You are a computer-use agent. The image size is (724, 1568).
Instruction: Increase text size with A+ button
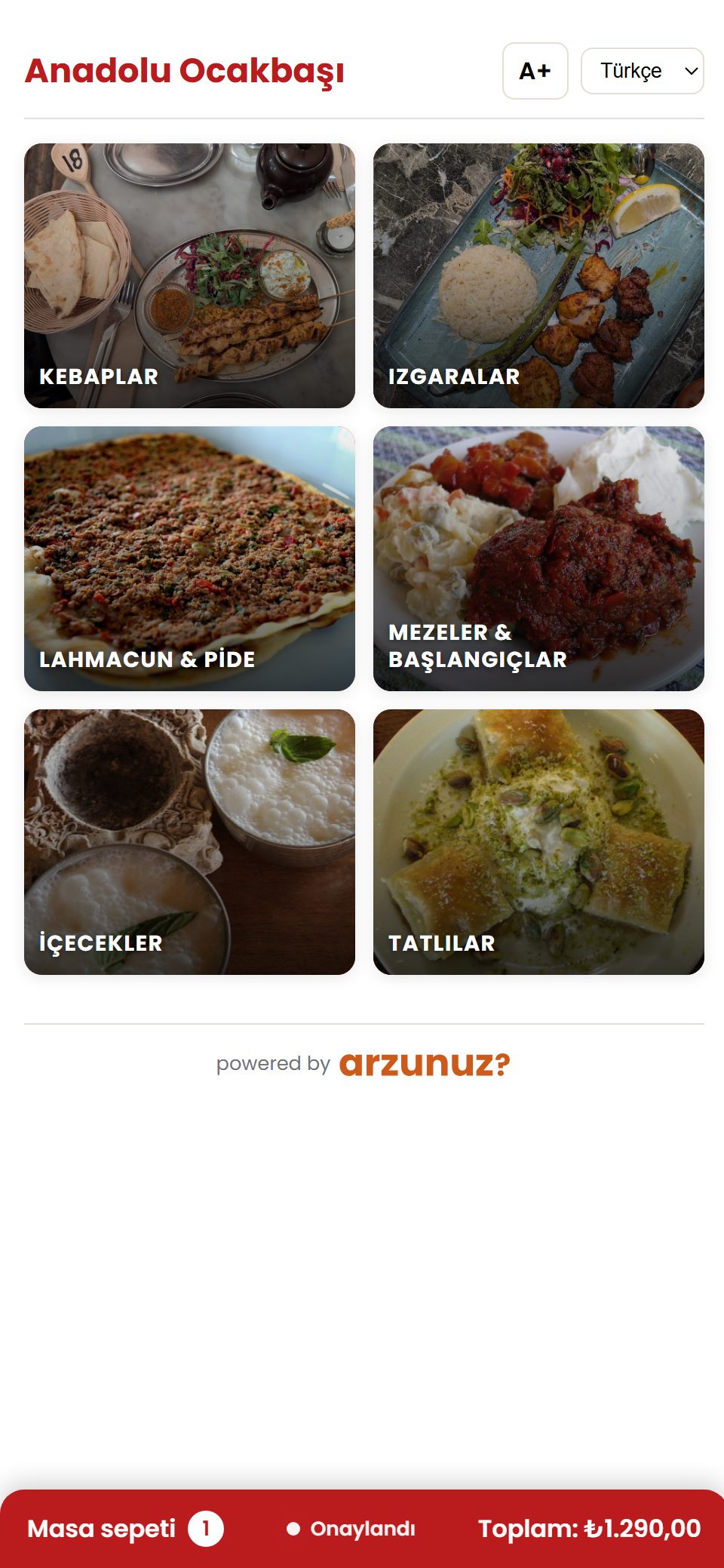(x=535, y=71)
